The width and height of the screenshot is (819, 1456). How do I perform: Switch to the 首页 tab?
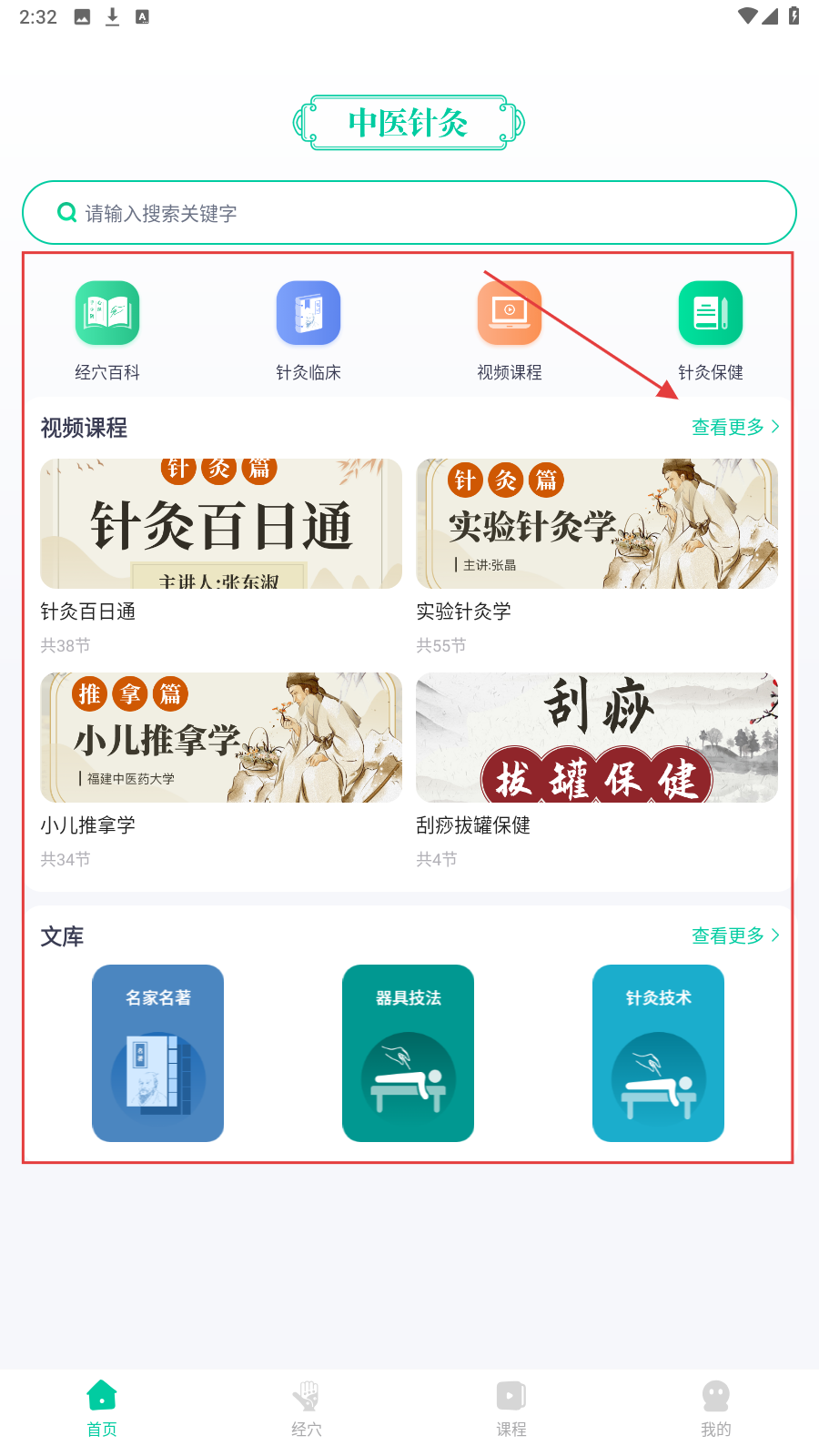coord(102,1408)
